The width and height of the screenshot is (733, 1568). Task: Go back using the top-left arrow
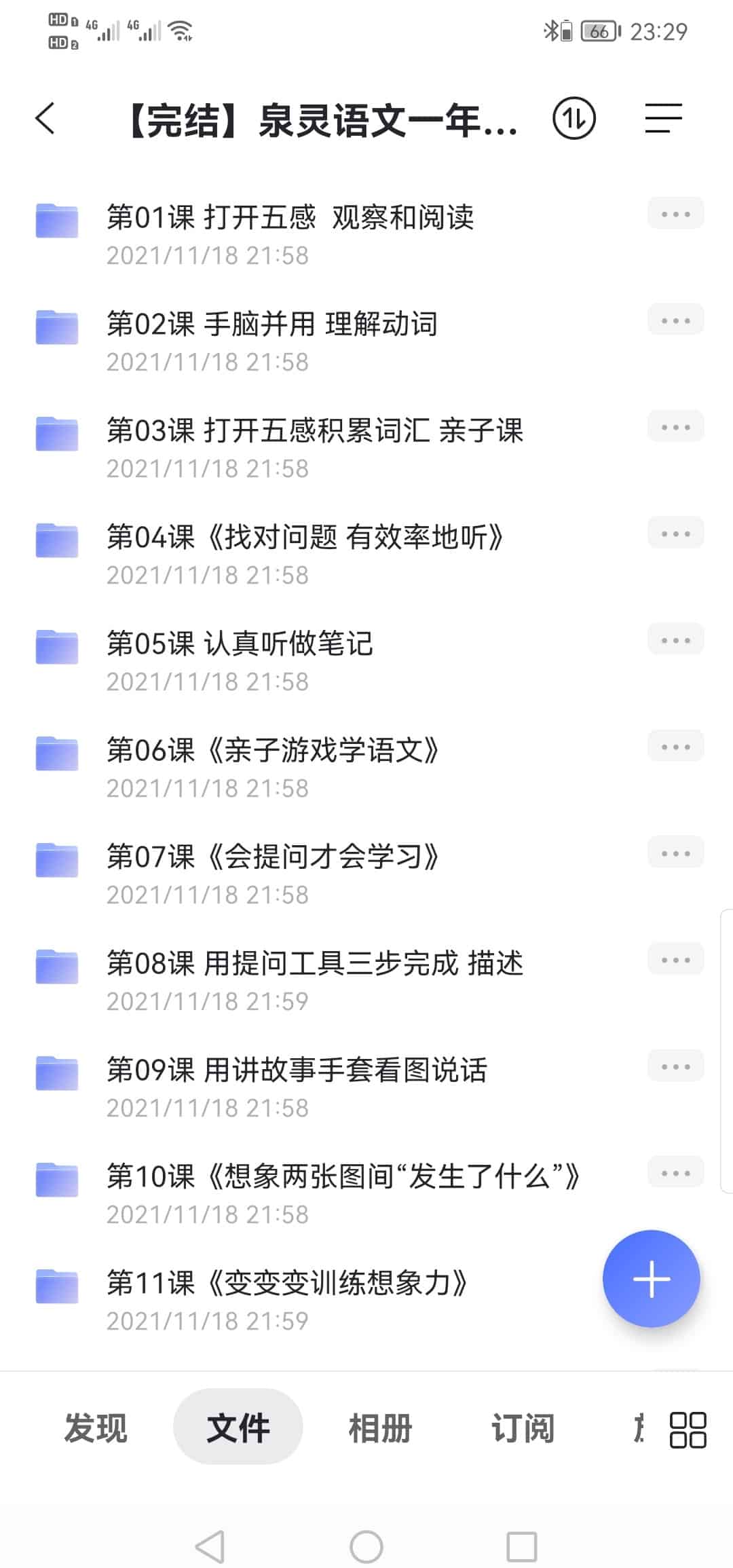[x=45, y=119]
